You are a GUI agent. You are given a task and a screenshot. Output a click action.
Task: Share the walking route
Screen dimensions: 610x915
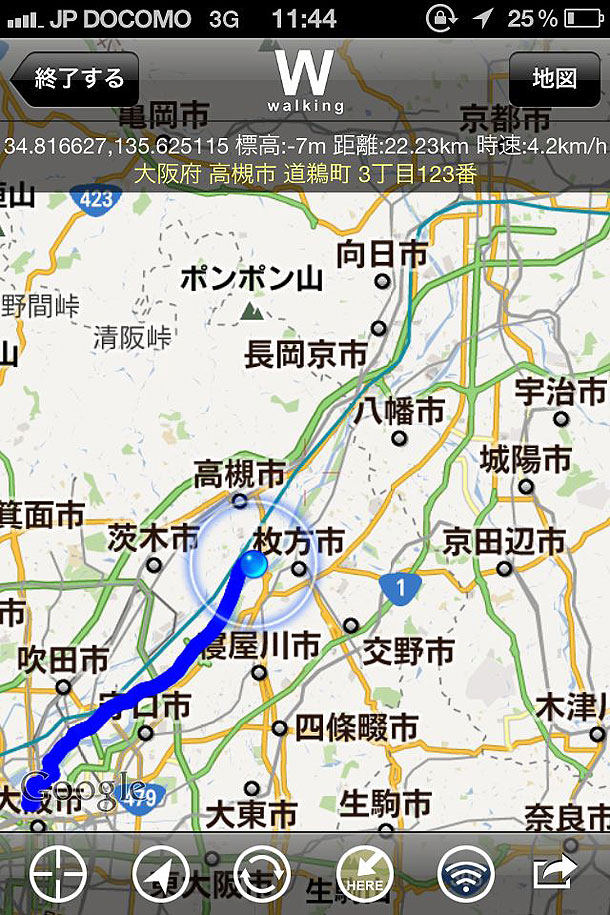pos(555,873)
